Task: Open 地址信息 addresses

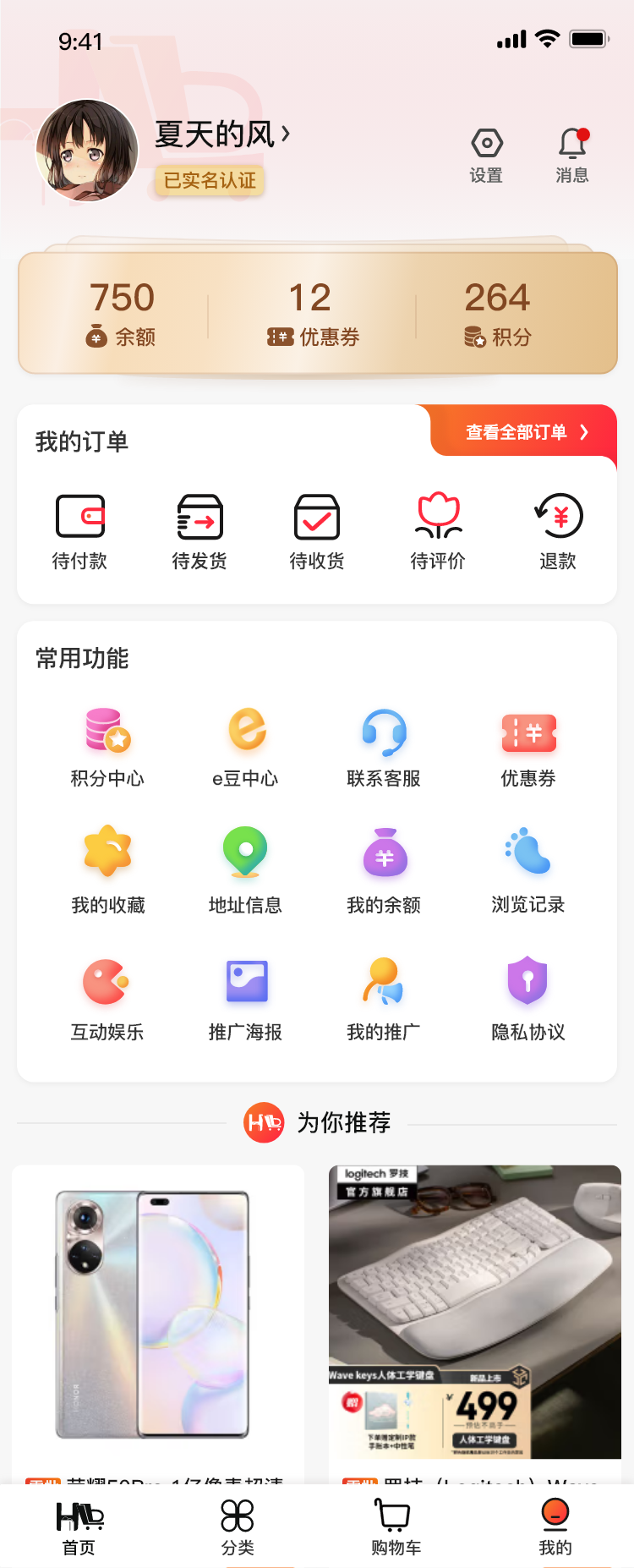Action: 245,869
